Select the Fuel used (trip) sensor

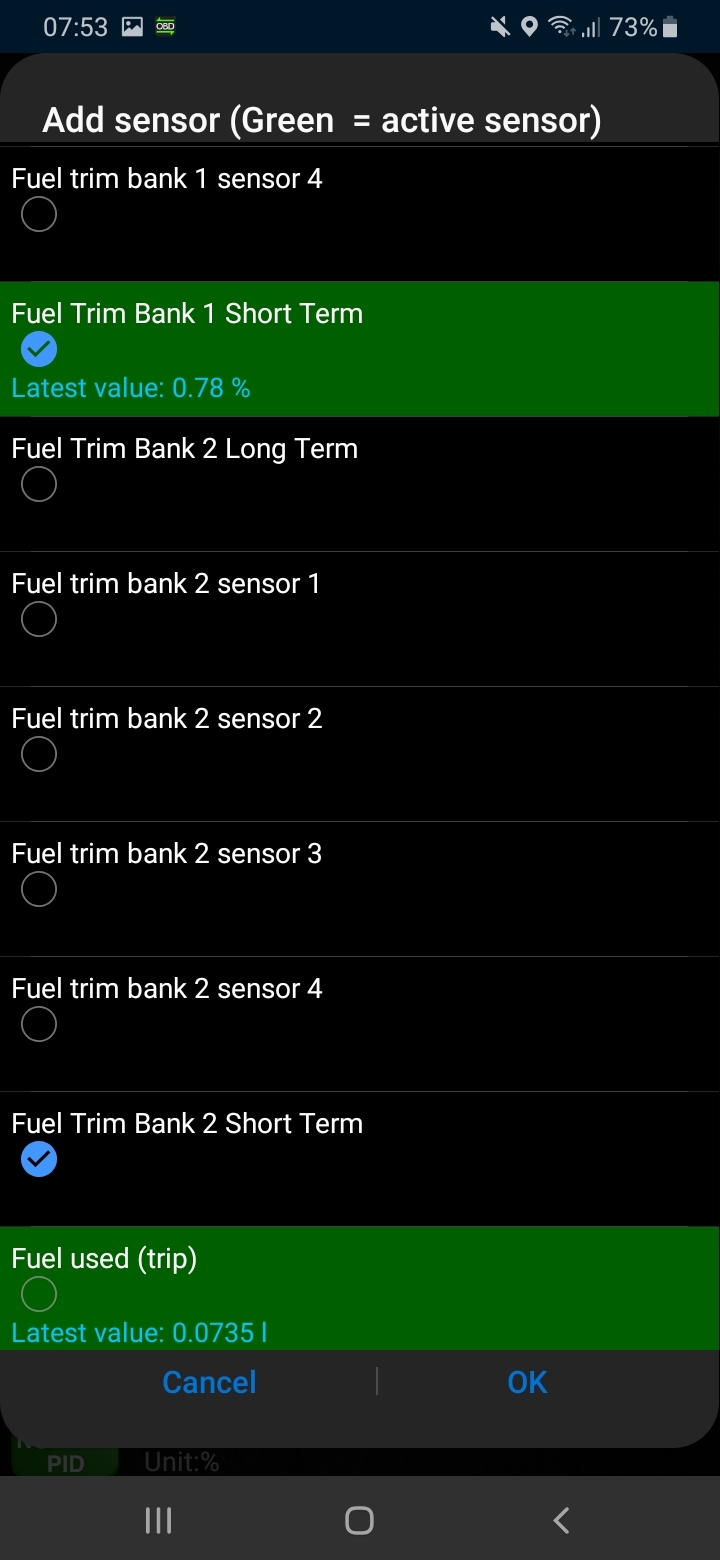coord(38,1294)
